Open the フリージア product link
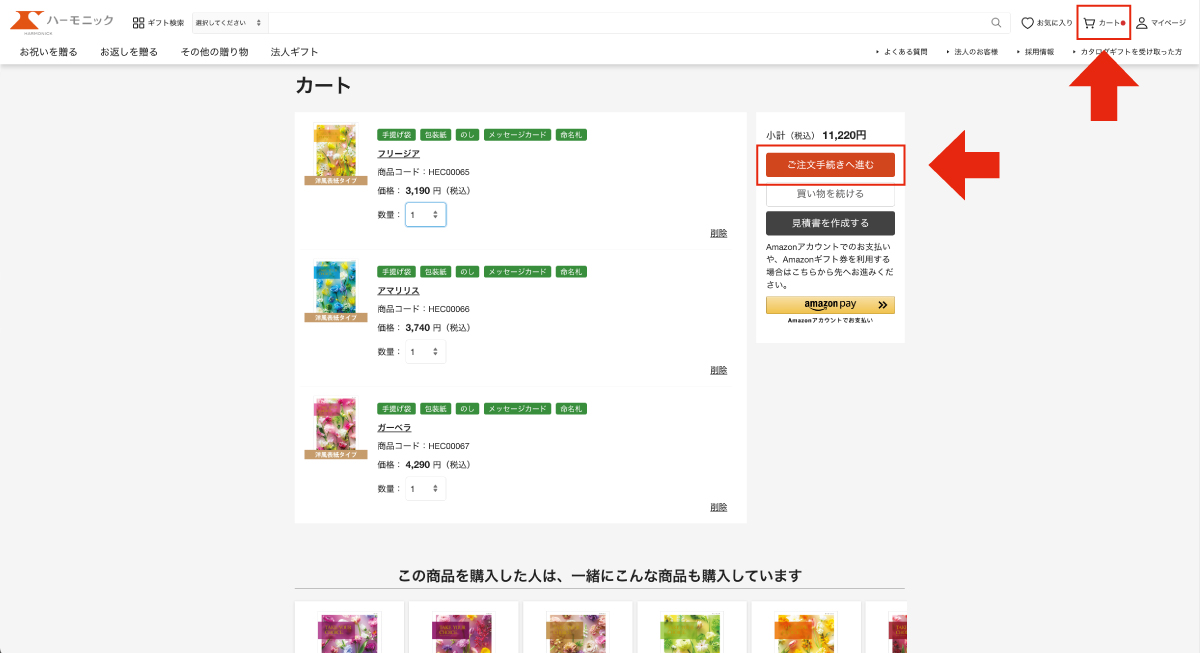This screenshot has height=653, width=1200. pos(398,154)
